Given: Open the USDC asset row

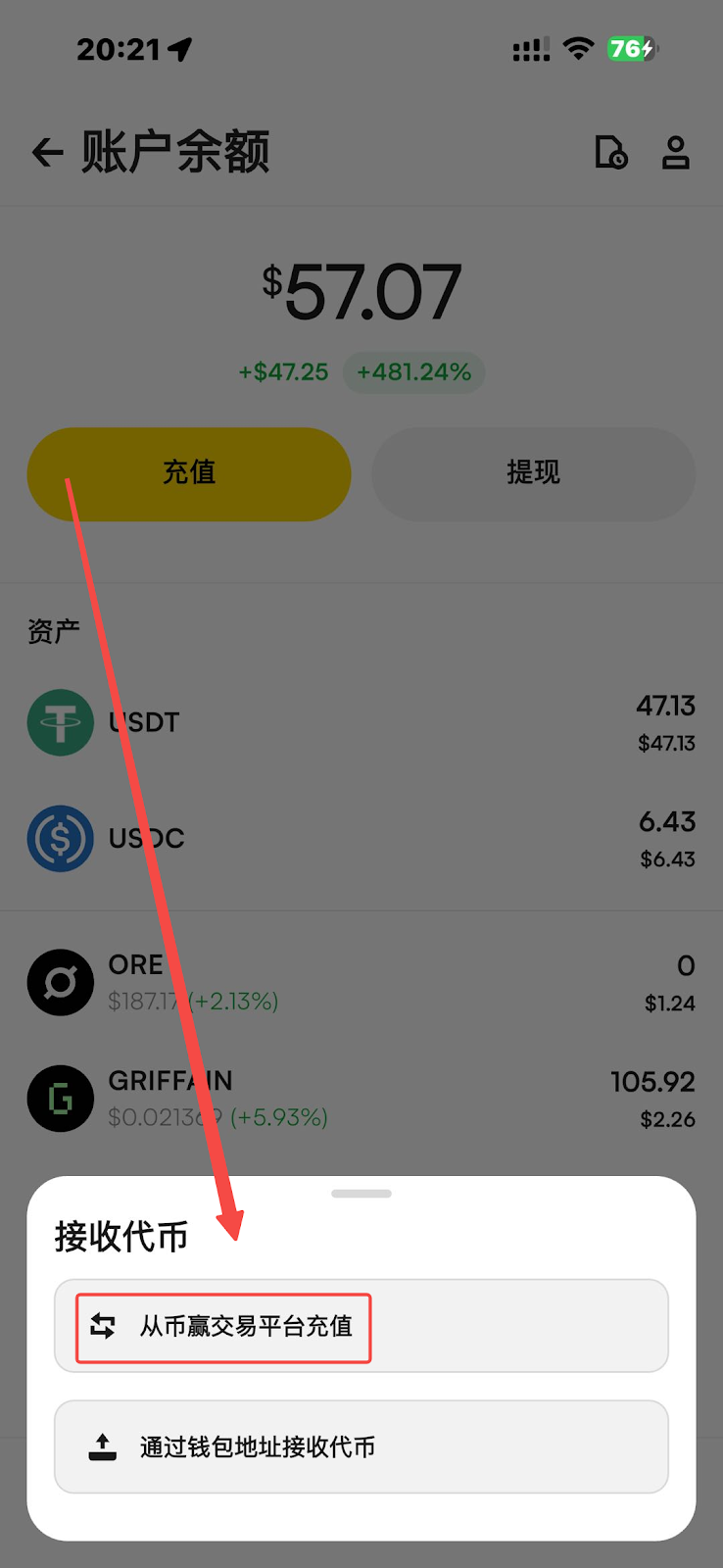Looking at the screenshot, I should pos(361,839).
